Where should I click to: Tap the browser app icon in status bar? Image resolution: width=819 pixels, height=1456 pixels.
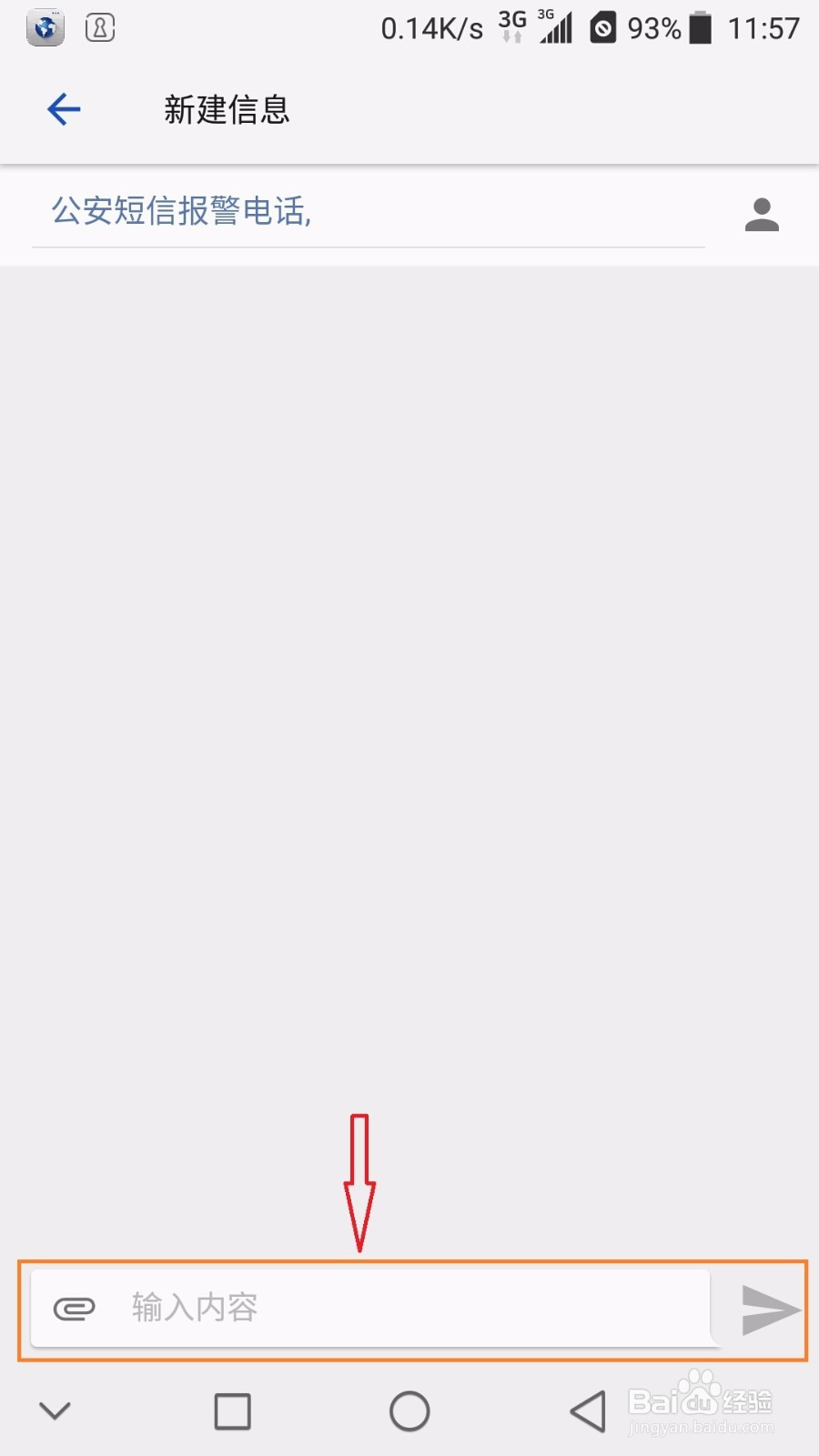pyautogui.click(x=44, y=27)
